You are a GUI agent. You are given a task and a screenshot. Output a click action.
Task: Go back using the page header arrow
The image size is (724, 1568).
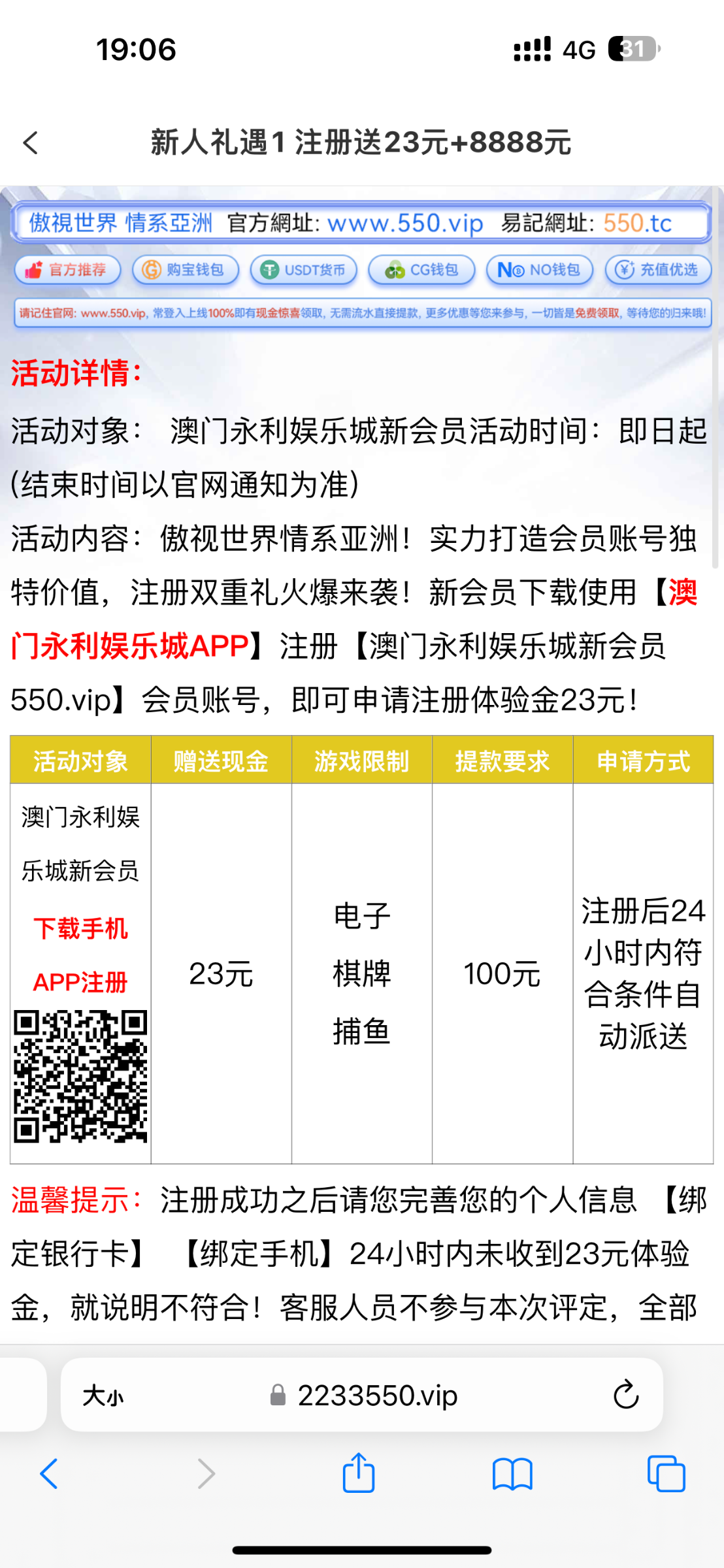click(x=31, y=143)
